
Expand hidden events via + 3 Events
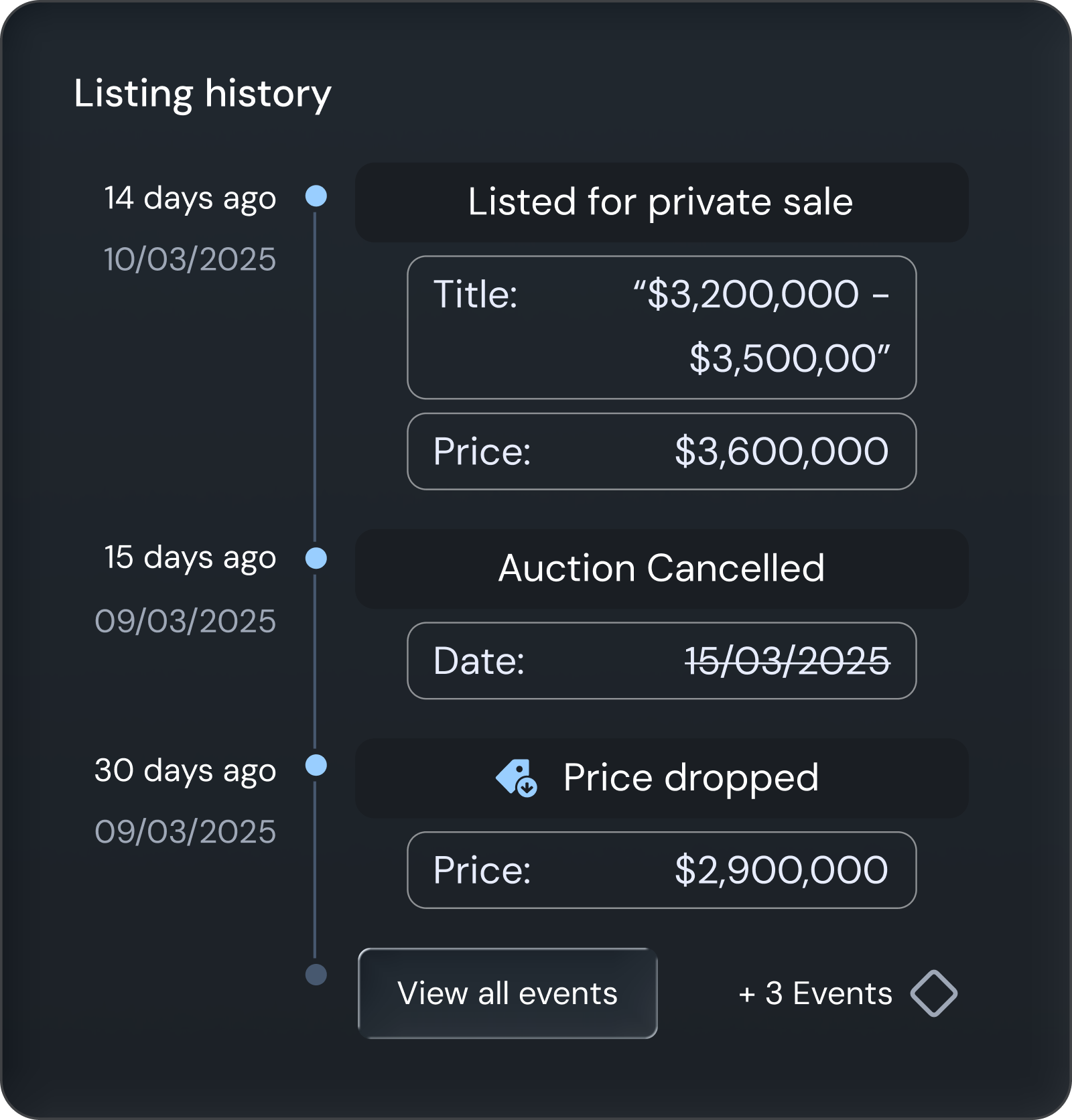815,994
